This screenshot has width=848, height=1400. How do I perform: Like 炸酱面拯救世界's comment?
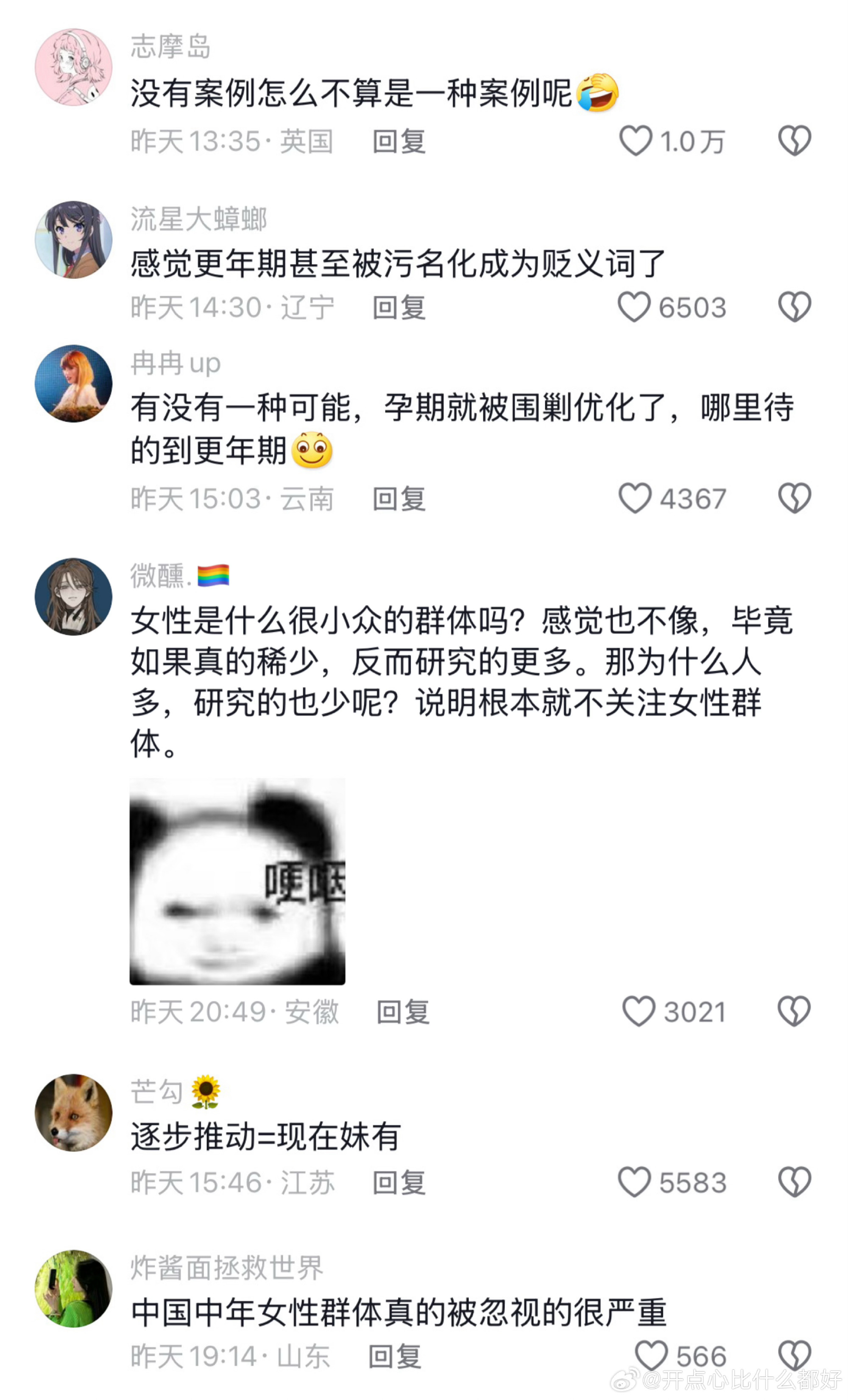pos(651,1356)
